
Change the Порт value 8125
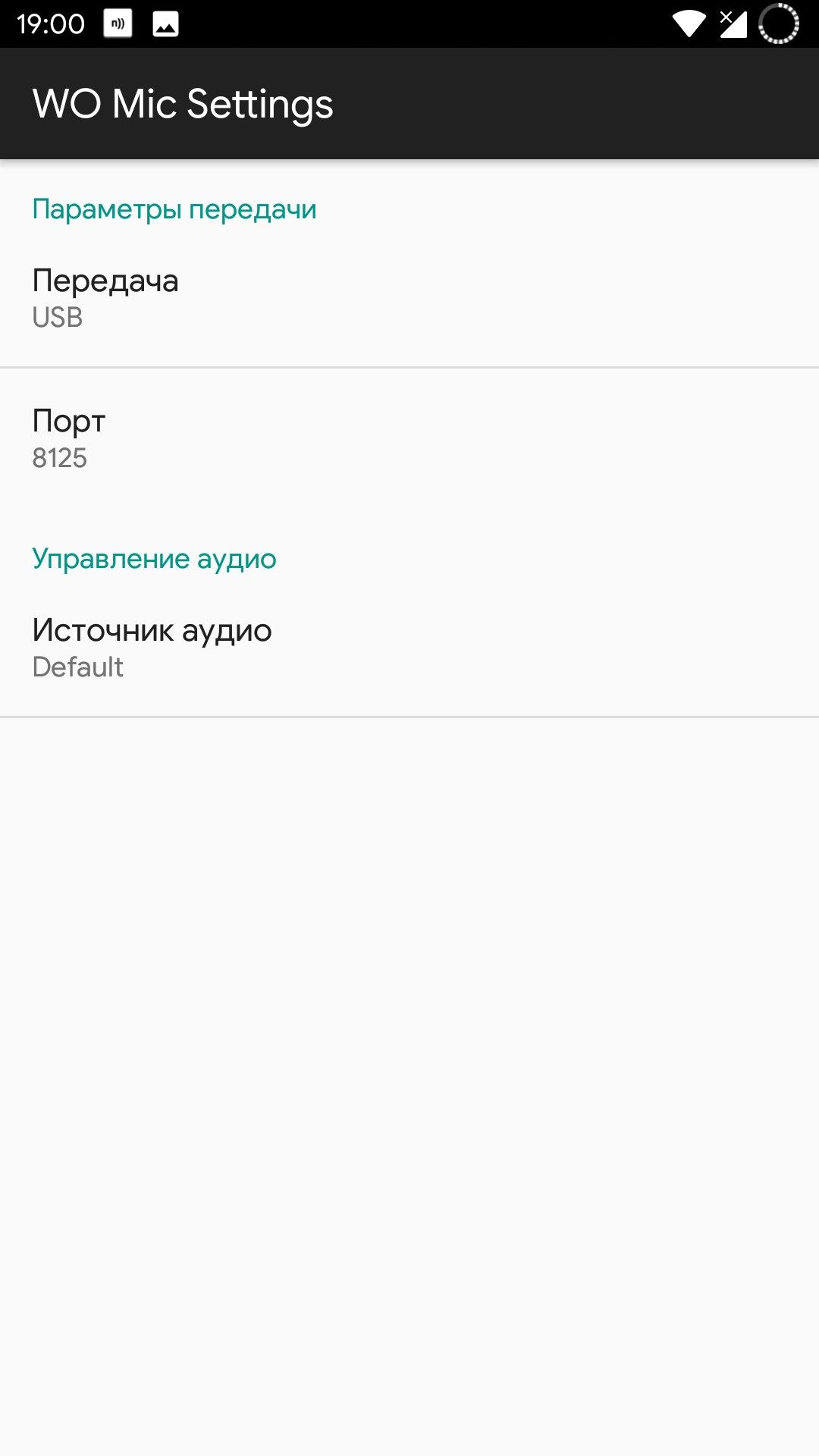409,438
